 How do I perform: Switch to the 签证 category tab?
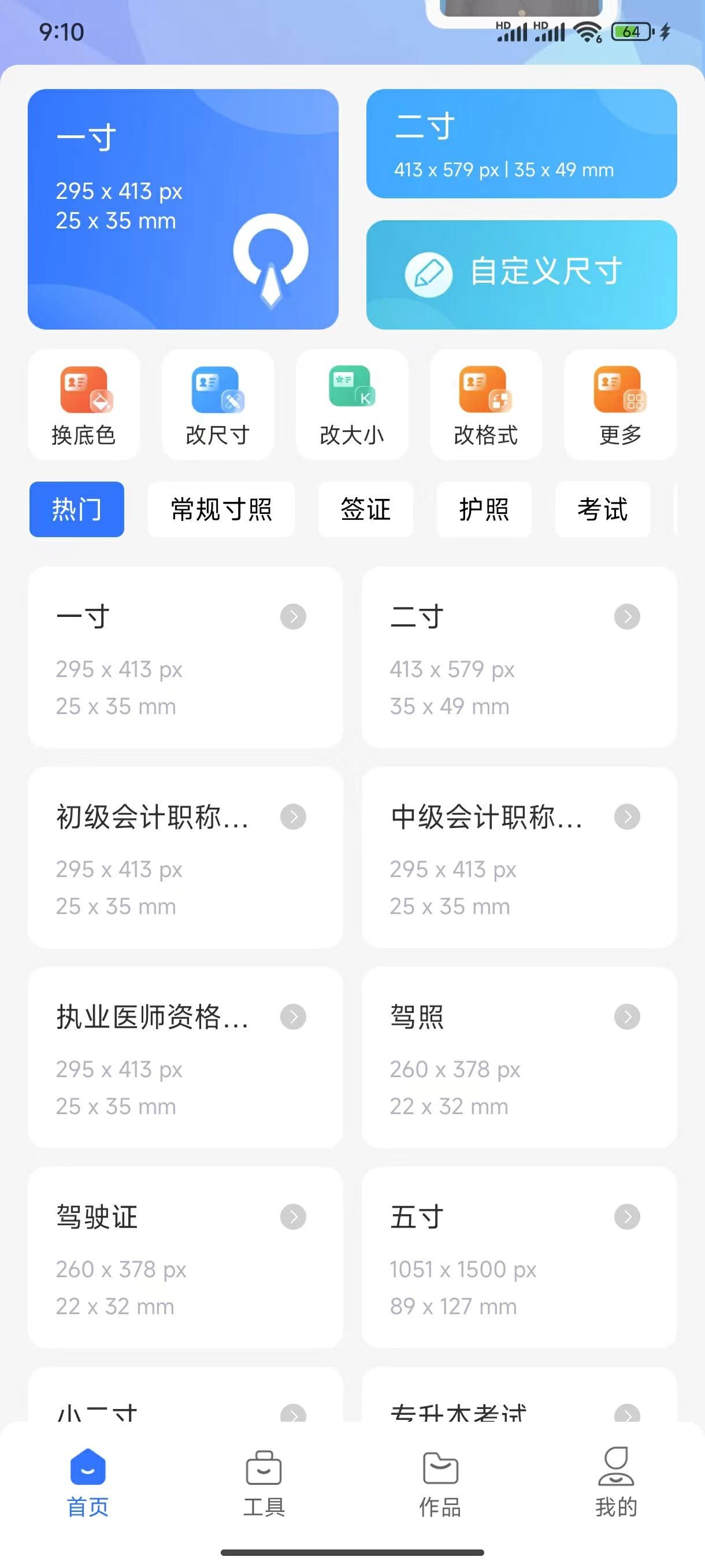point(366,509)
